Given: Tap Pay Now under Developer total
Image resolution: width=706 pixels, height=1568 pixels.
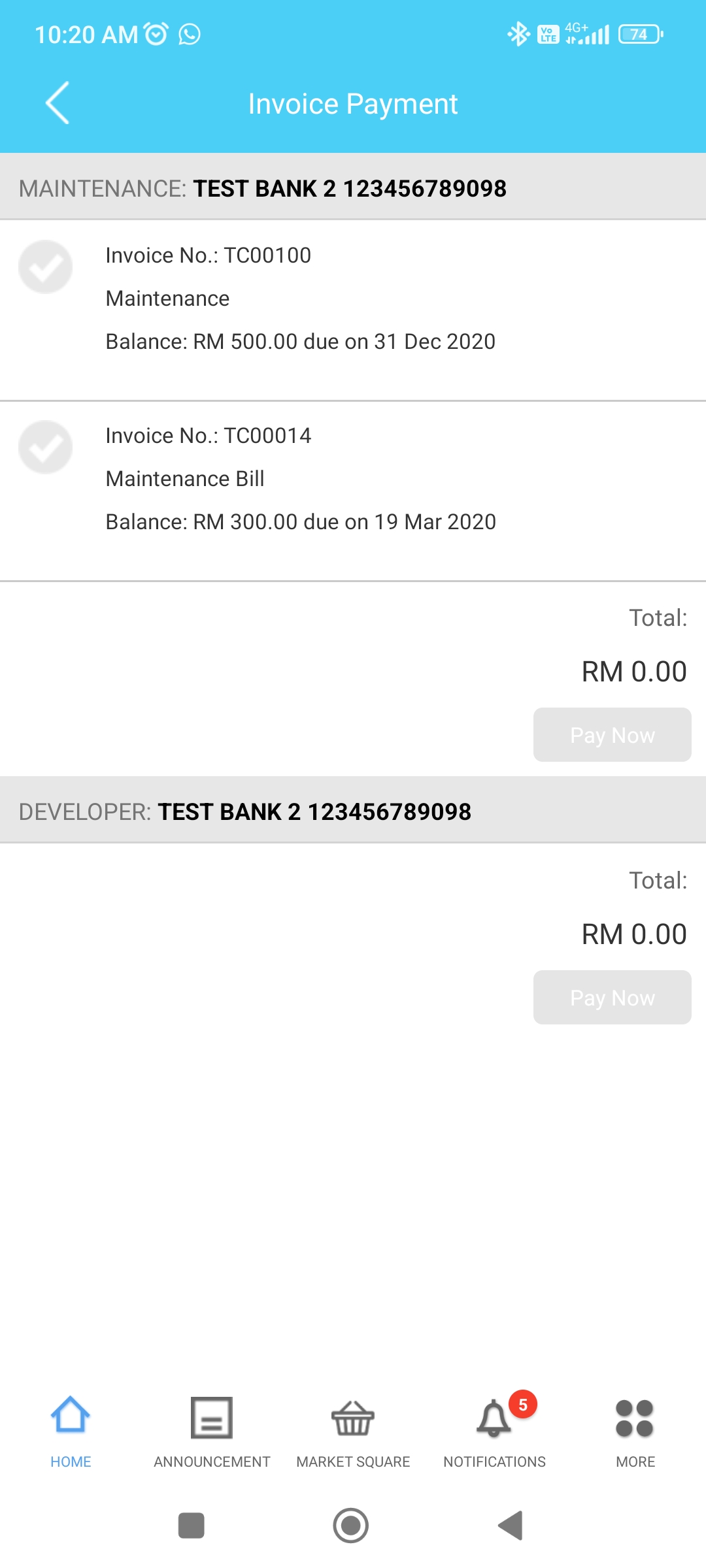Looking at the screenshot, I should pyautogui.click(x=613, y=998).
